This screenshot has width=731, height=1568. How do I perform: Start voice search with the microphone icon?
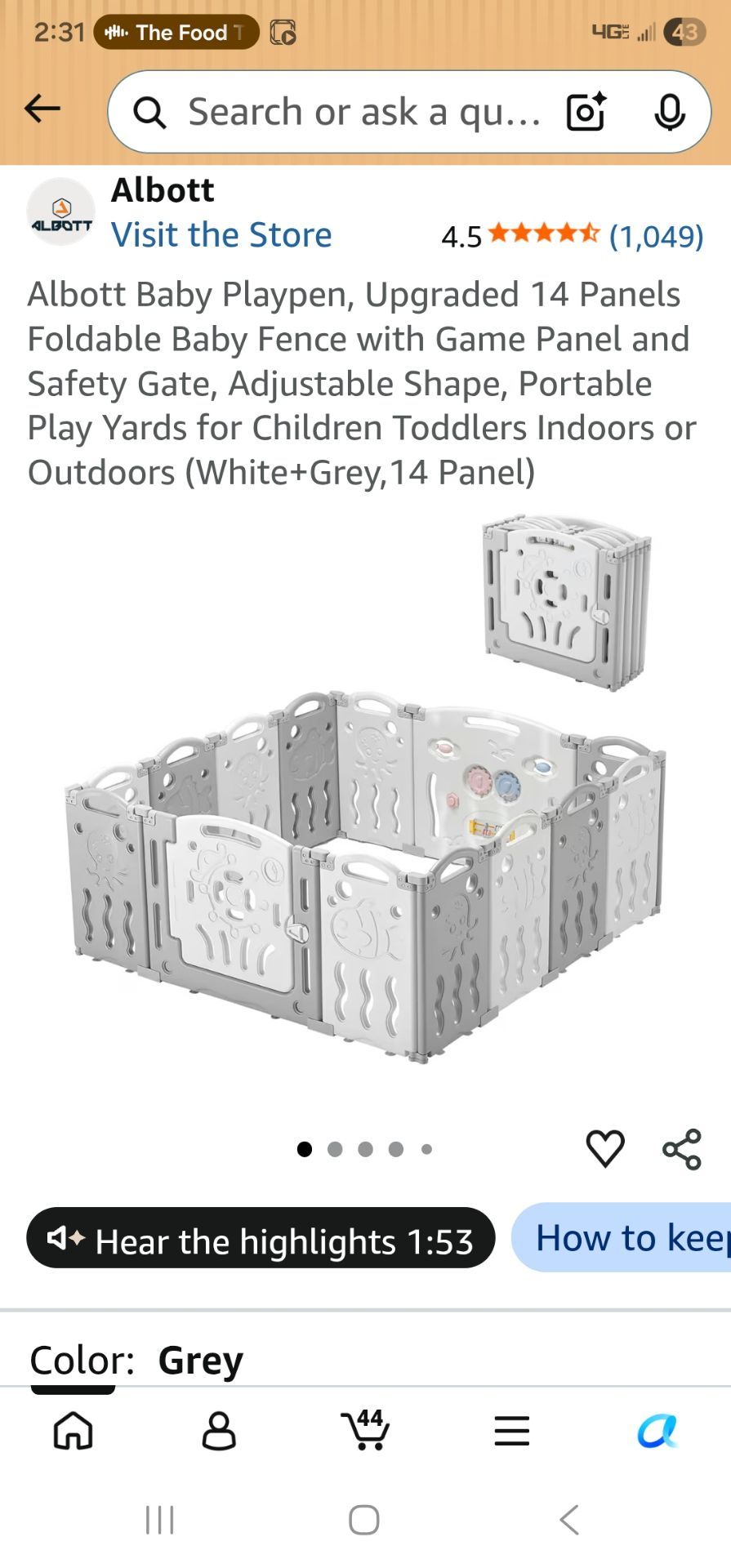click(x=669, y=112)
